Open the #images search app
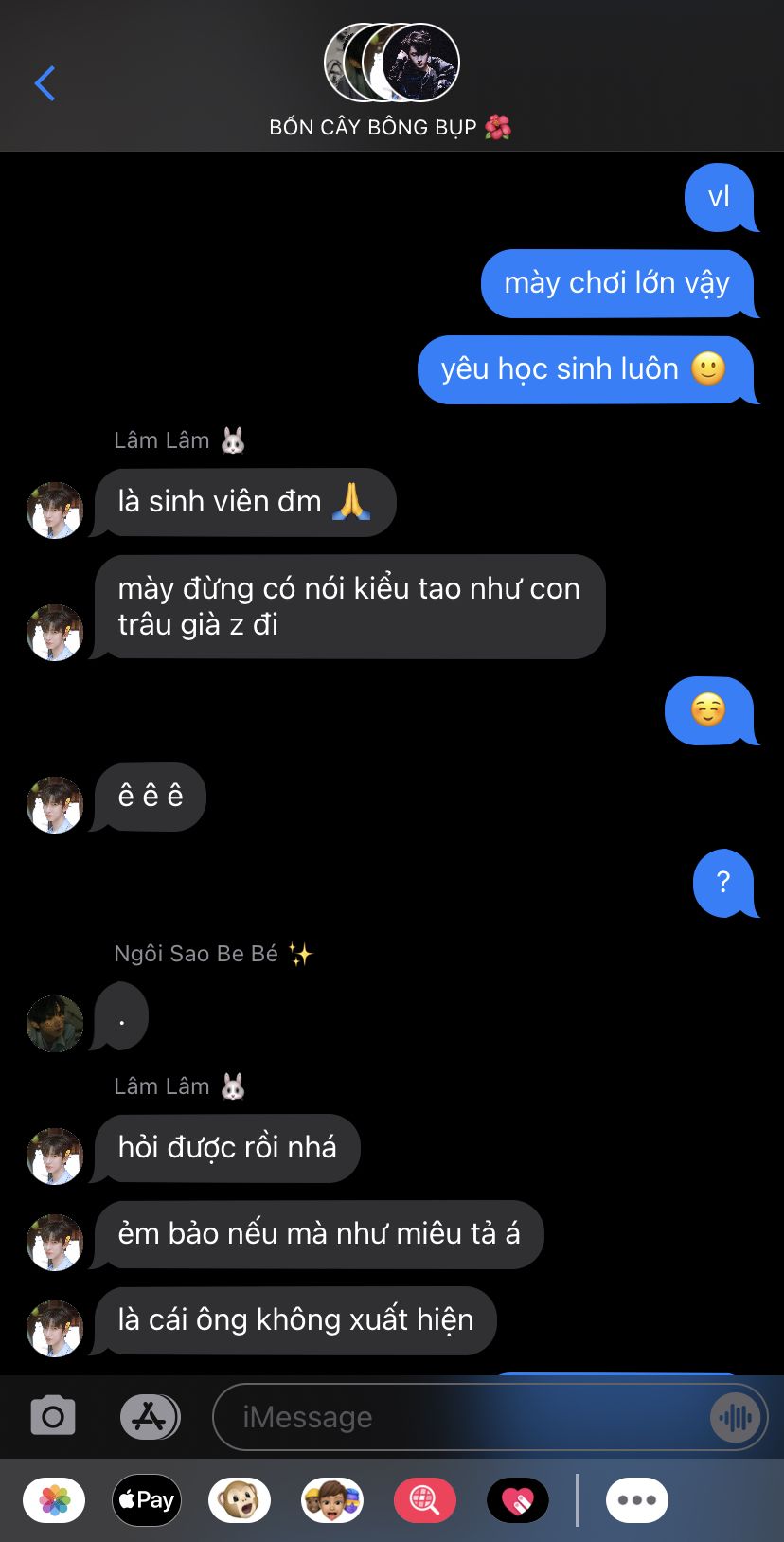The height and width of the screenshot is (1542, 784). (x=425, y=1500)
